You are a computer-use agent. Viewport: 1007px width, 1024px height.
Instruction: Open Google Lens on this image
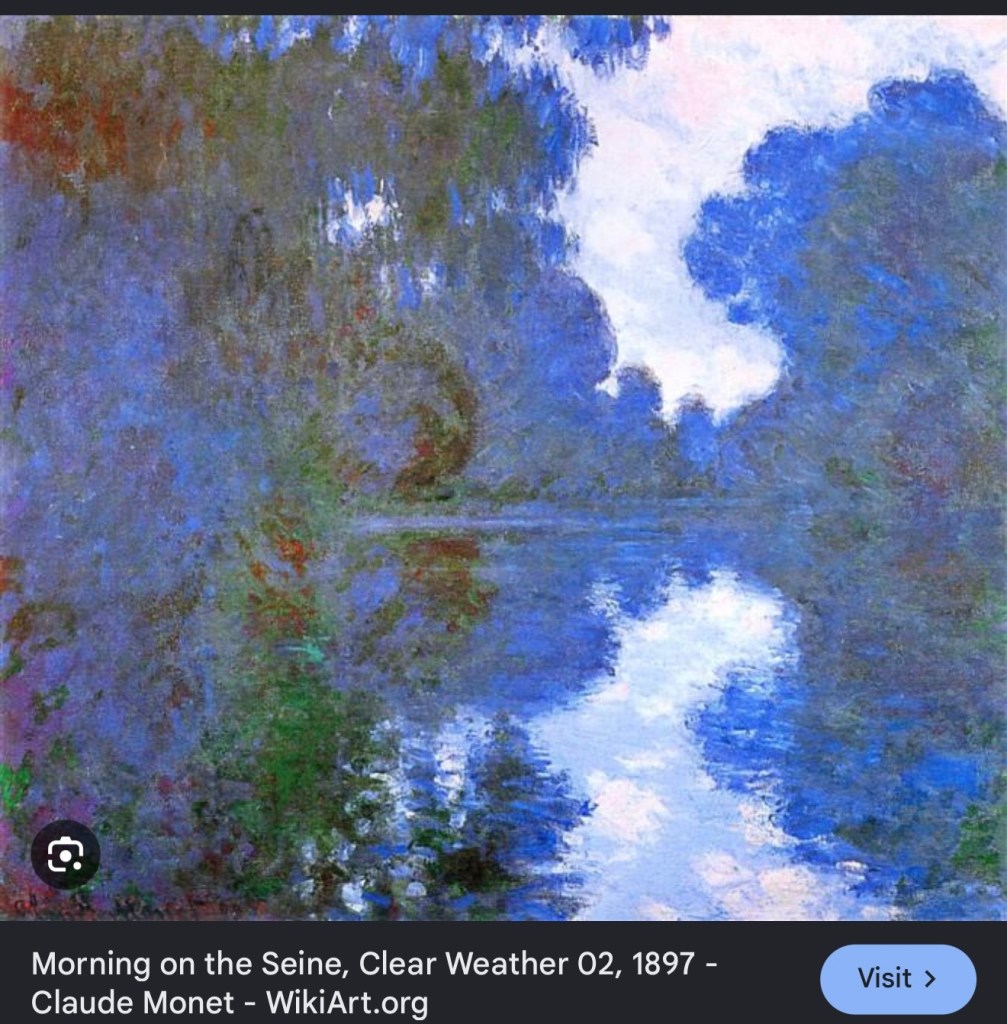tap(65, 854)
